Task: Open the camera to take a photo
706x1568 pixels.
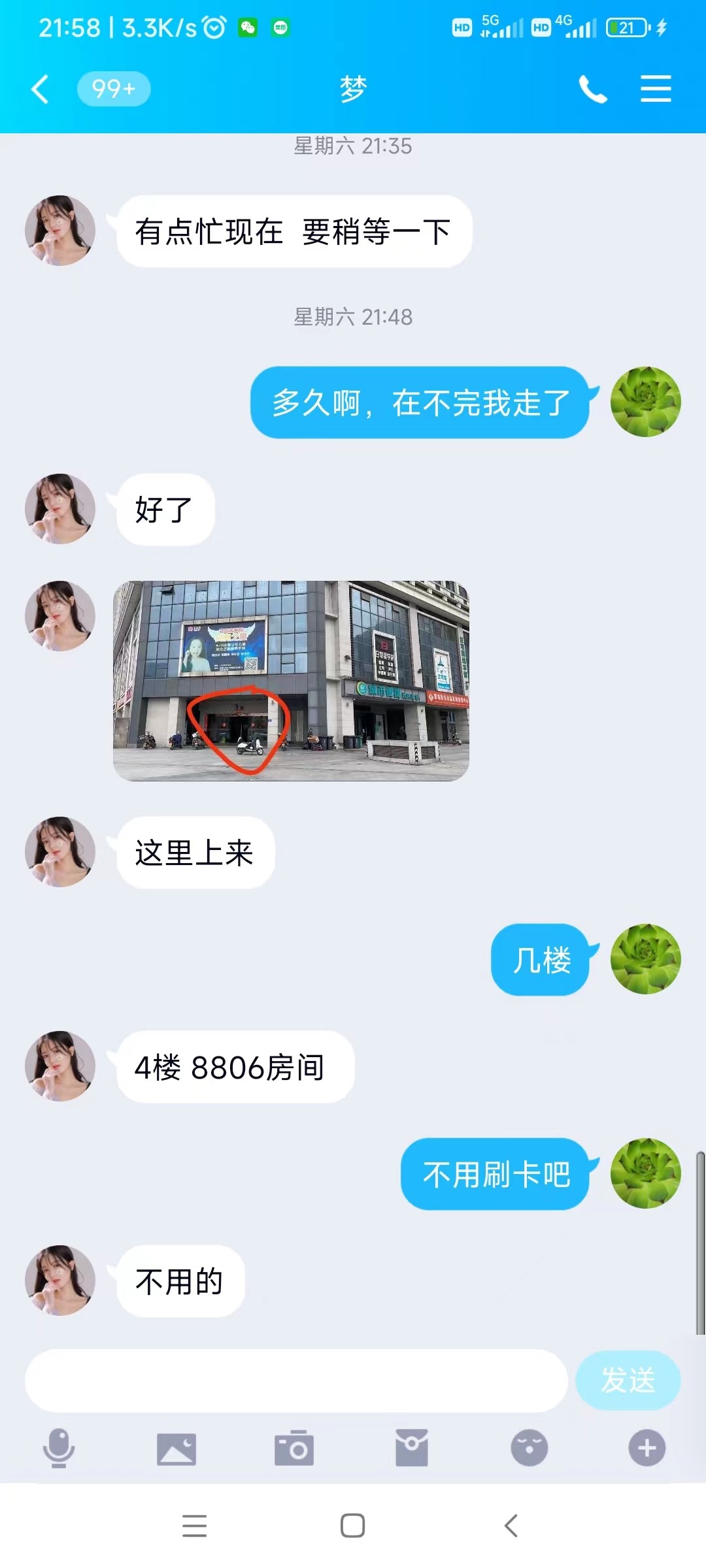Action: coord(294,1448)
